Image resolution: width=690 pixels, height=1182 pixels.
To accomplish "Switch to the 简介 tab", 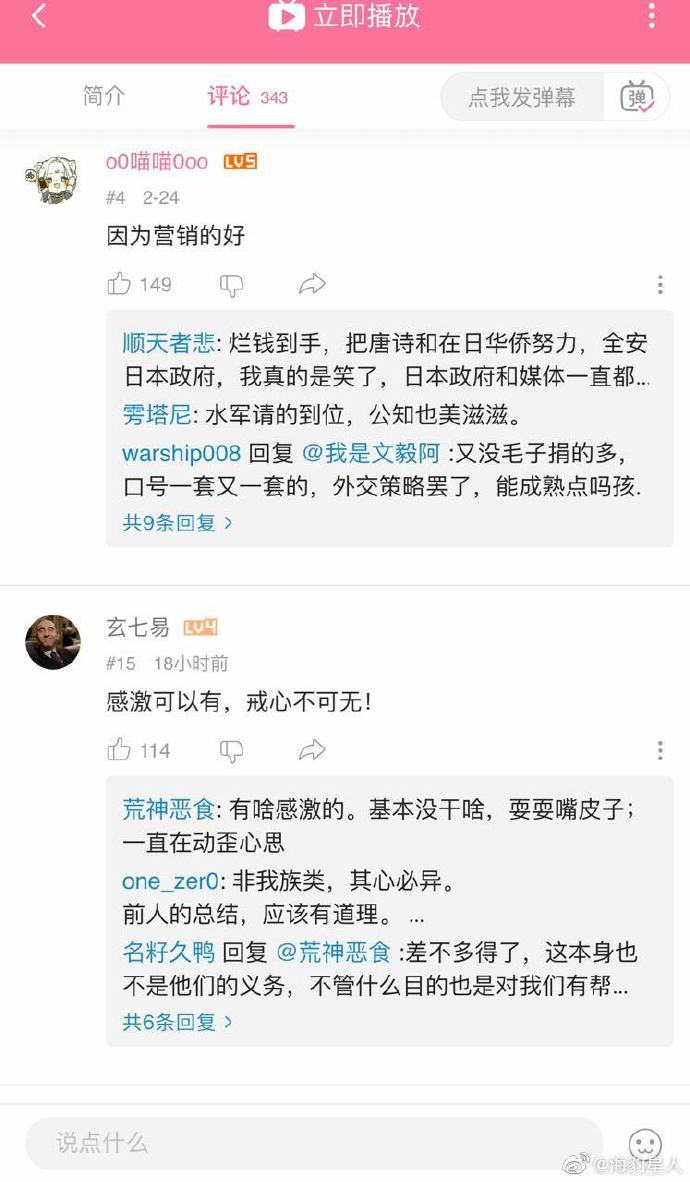I will (104, 96).
